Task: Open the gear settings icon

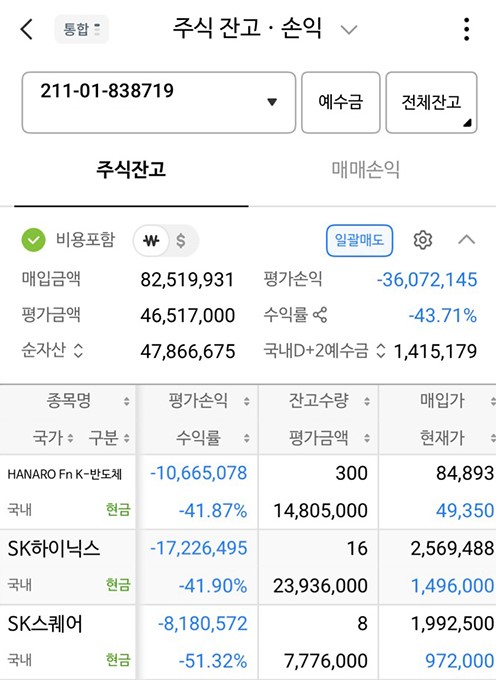Action: [423, 240]
